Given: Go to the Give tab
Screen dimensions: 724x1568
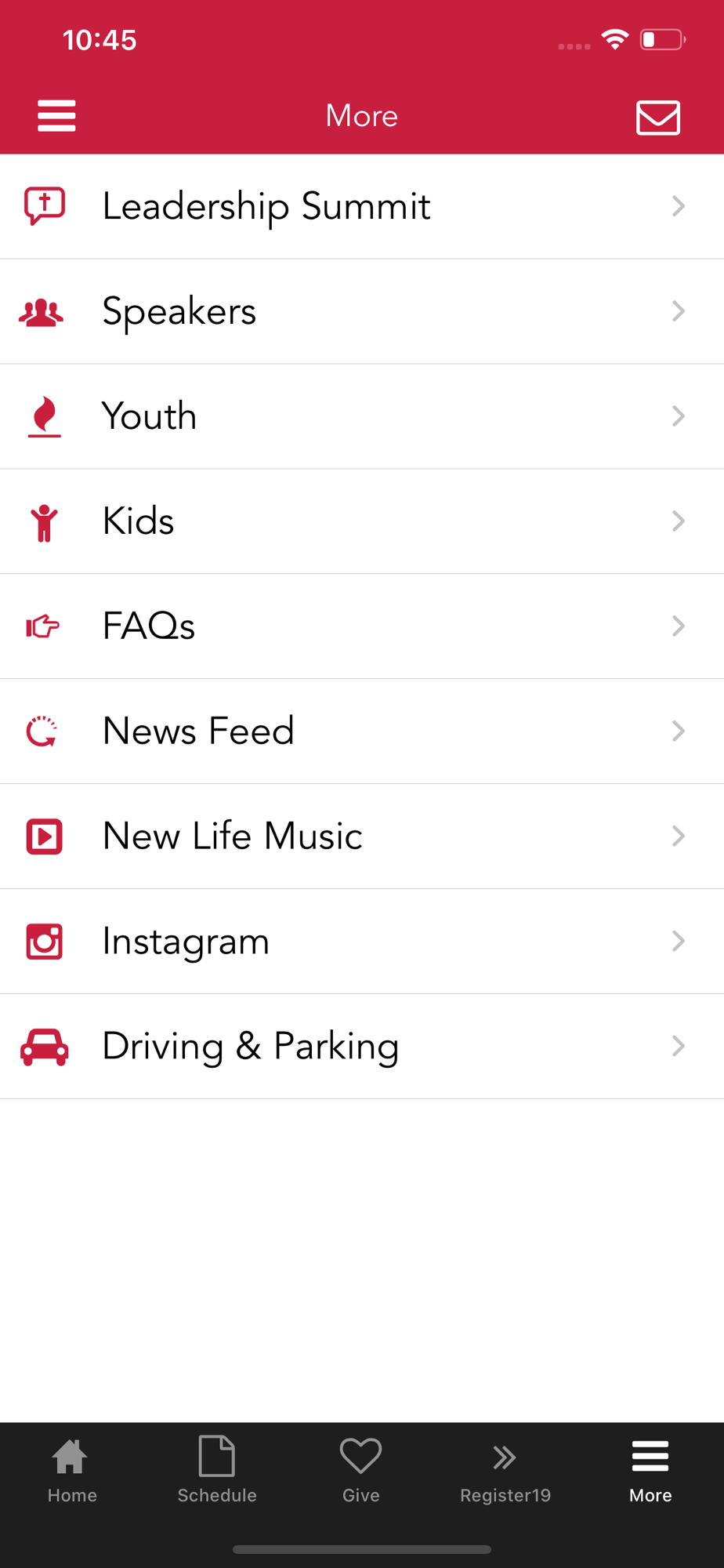Looking at the screenshot, I should point(361,1471).
